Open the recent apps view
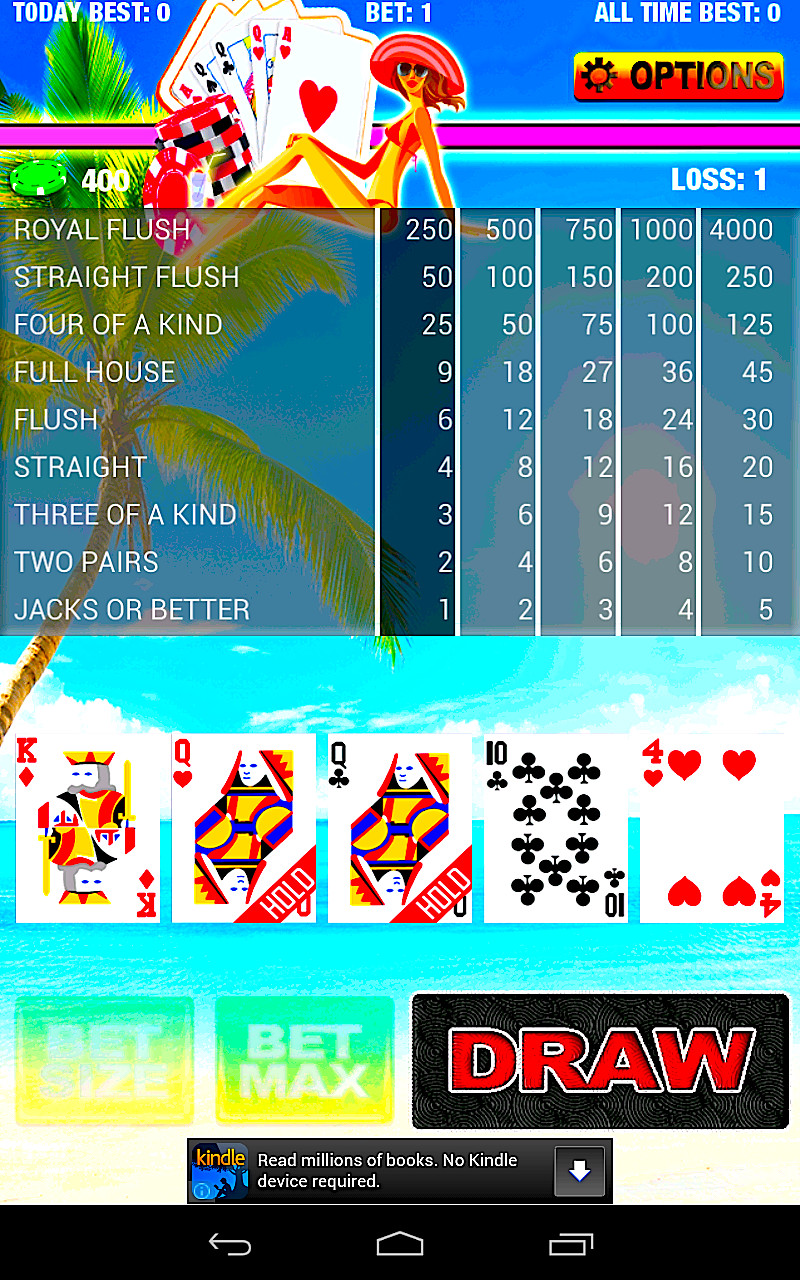This screenshot has height=1280, width=800. click(x=571, y=1244)
